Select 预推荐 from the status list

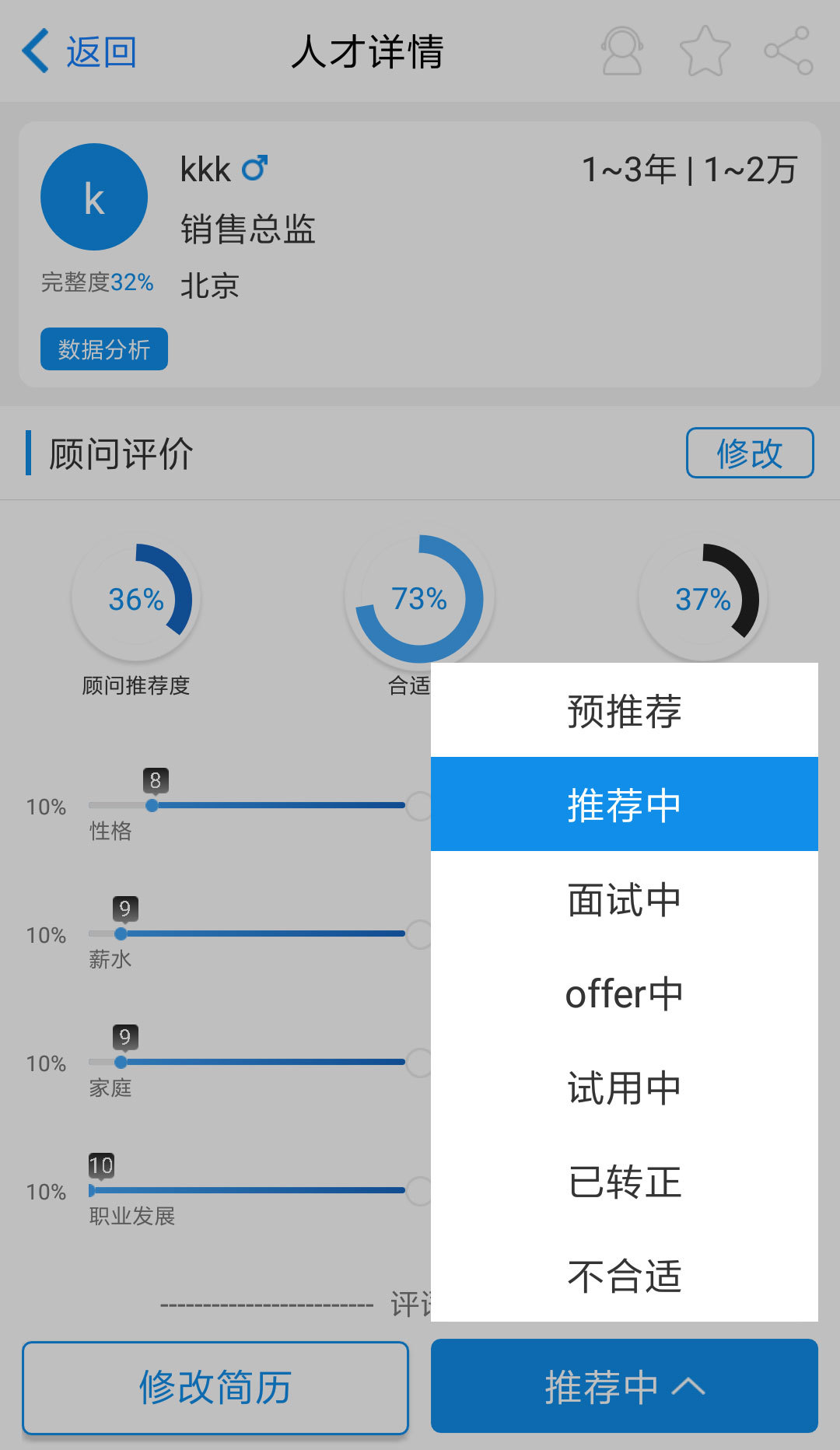tap(624, 710)
